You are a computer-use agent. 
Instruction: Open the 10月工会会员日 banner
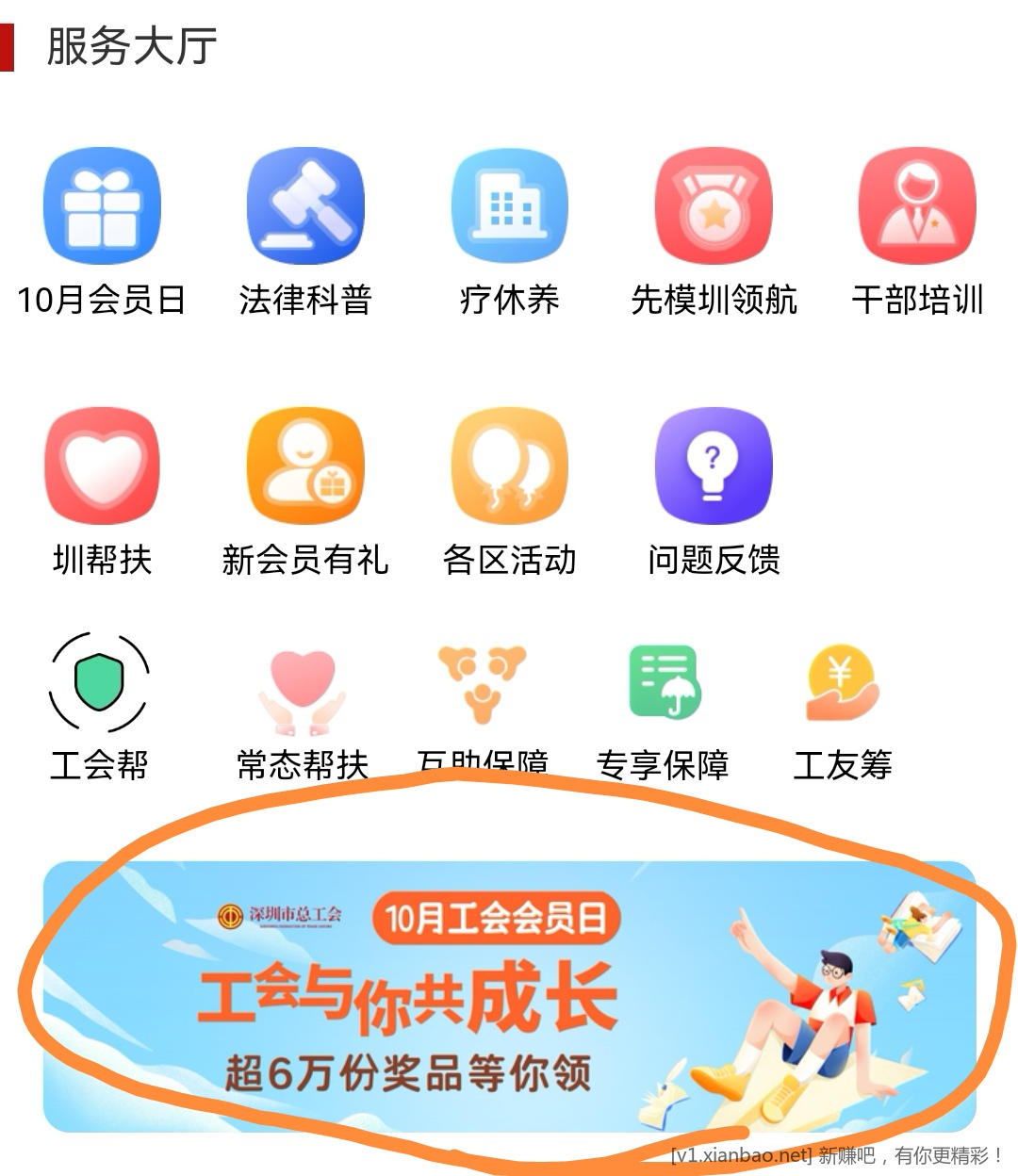(x=509, y=996)
